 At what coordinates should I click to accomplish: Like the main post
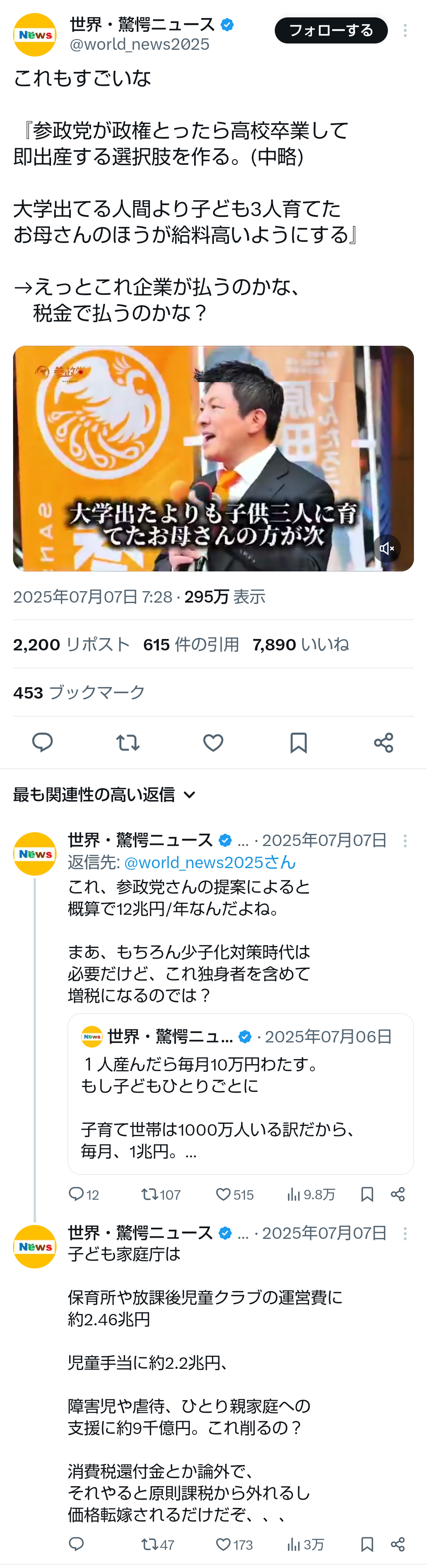coord(213,743)
